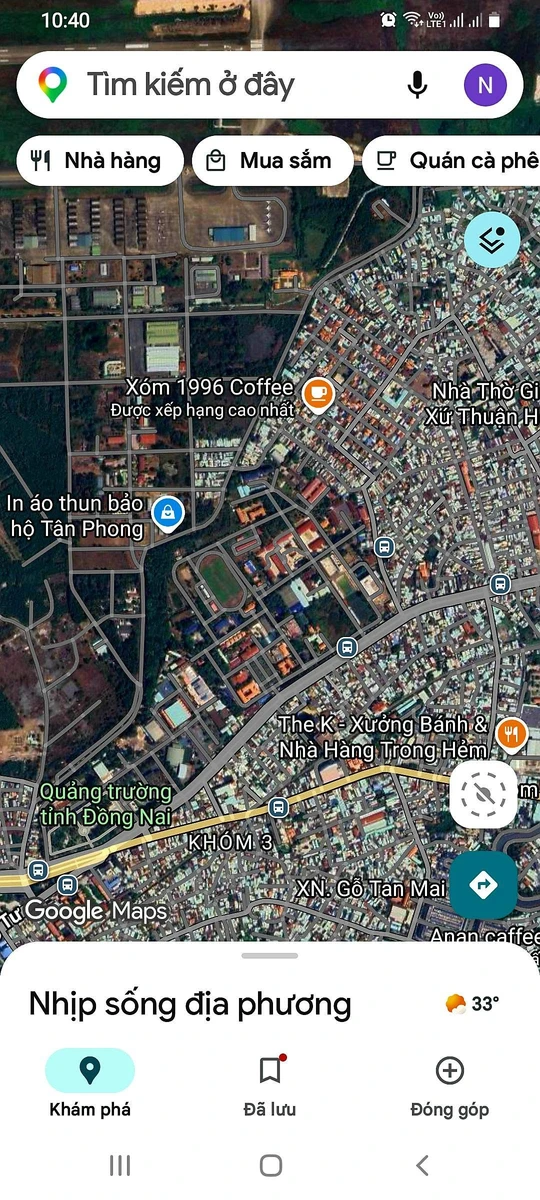Screen dimensions: 540x1200
Task: Choose the Quán cà phê chip
Action: tap(452, 161)
